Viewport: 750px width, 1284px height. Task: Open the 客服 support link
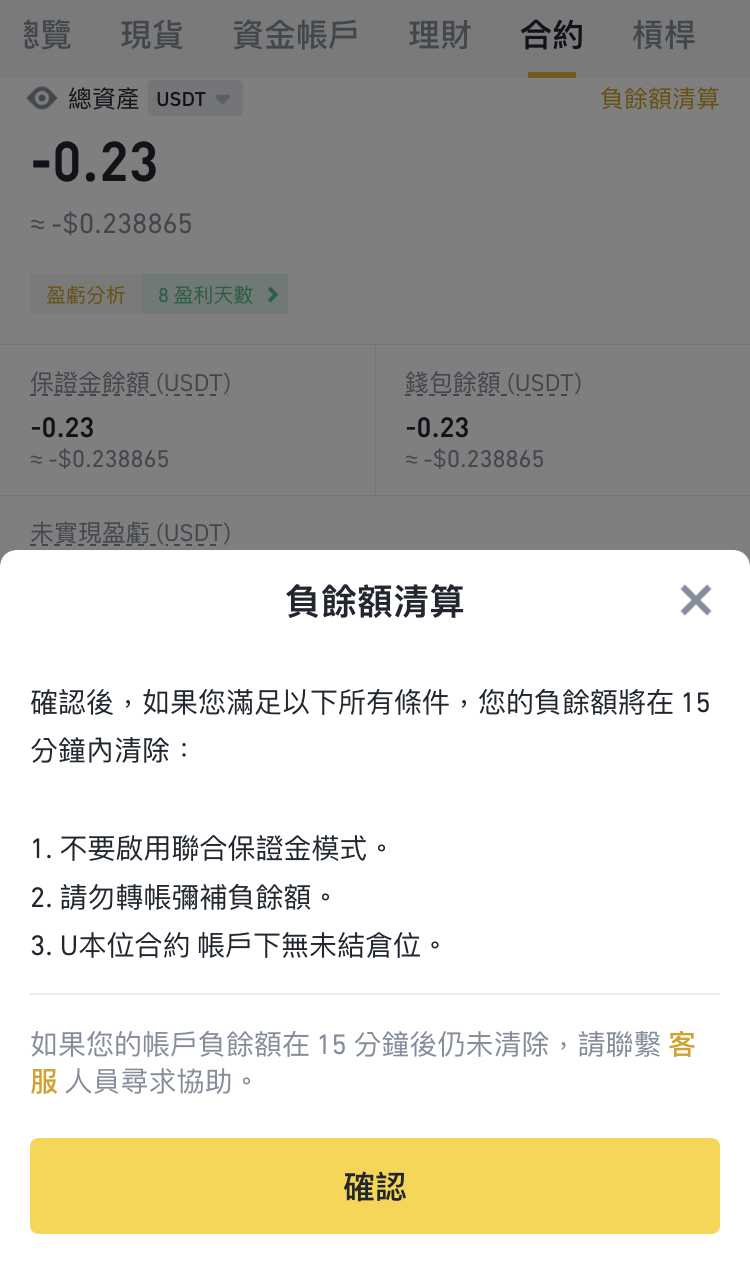(682, 1045)
